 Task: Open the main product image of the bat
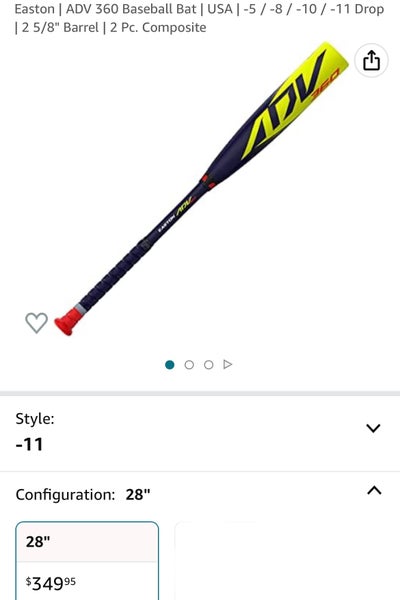click(202, 189)
